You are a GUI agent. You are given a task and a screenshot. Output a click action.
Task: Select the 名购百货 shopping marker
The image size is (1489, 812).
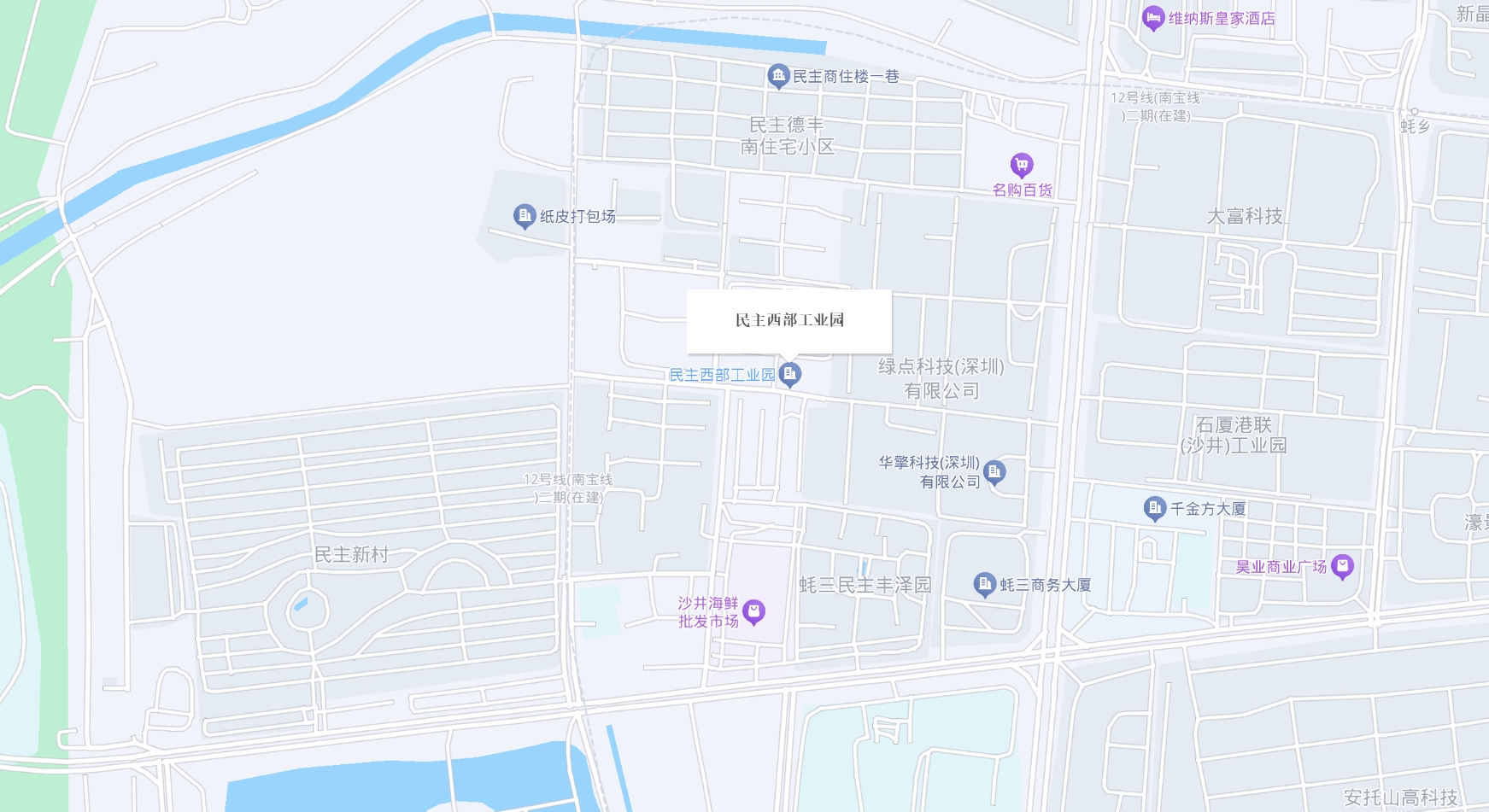pyautogui.click(x=1022, y=164)
